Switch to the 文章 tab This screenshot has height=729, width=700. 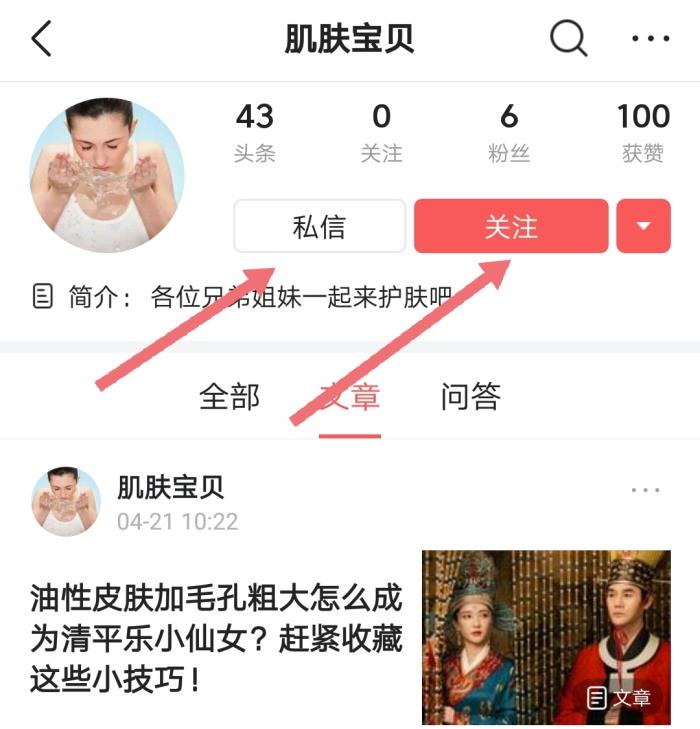point(350,397)
